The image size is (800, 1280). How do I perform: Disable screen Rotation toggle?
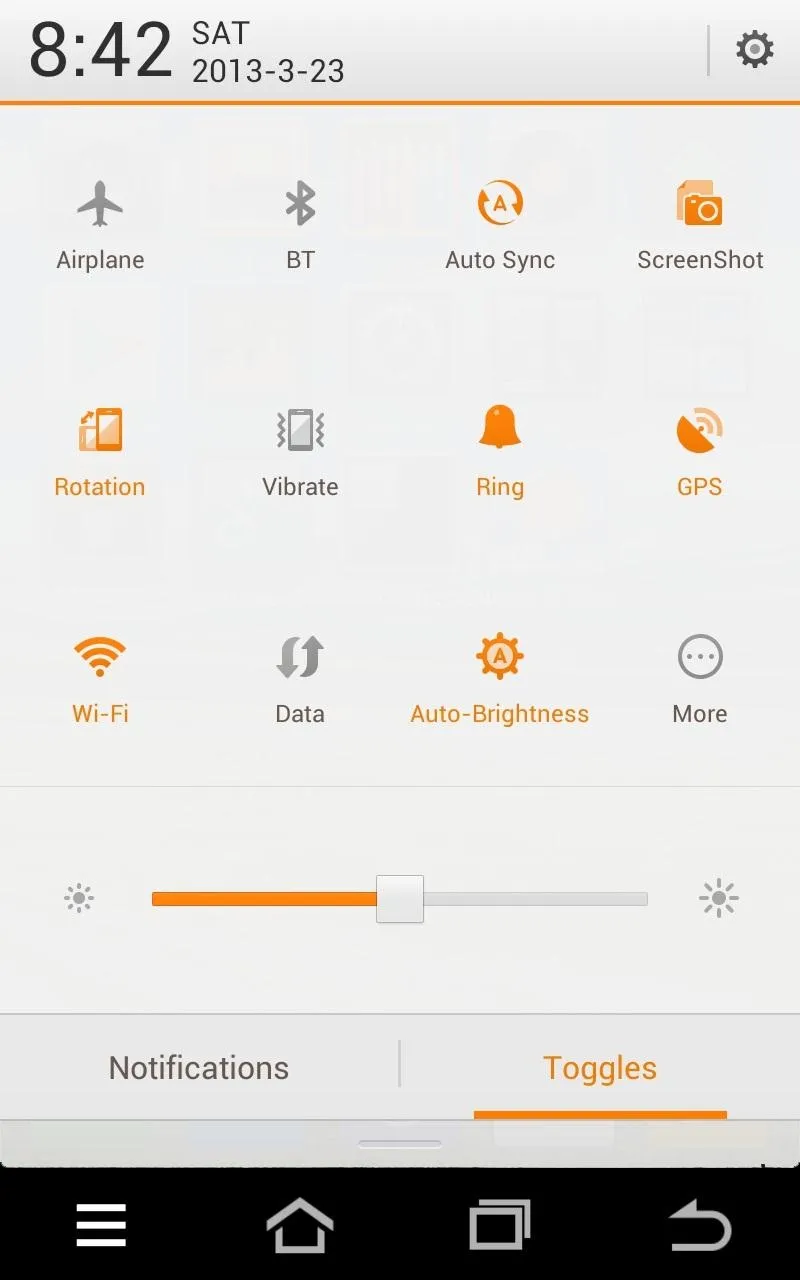(100, 453)
